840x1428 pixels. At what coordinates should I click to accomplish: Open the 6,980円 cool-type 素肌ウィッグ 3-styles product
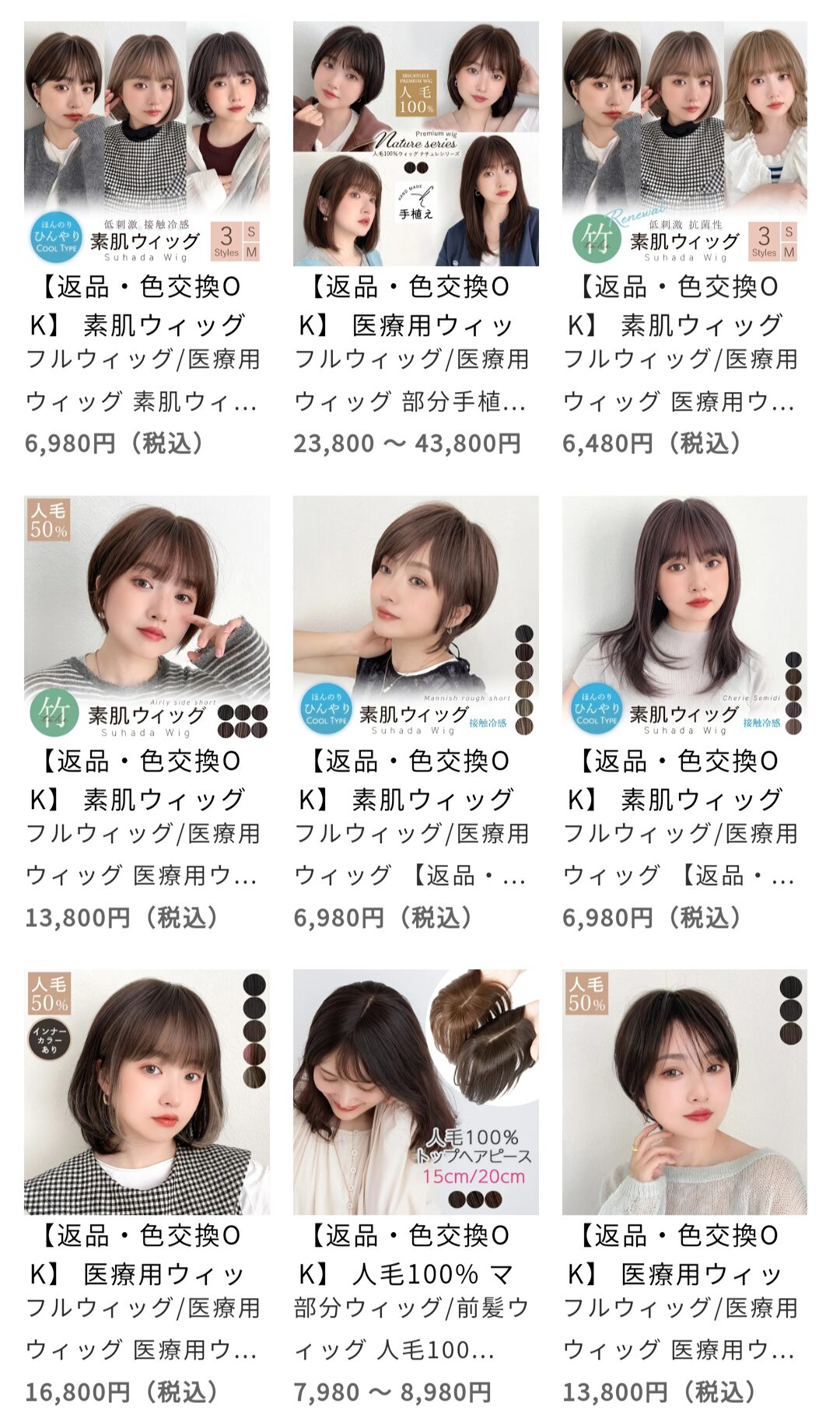(x=147, y=144)
